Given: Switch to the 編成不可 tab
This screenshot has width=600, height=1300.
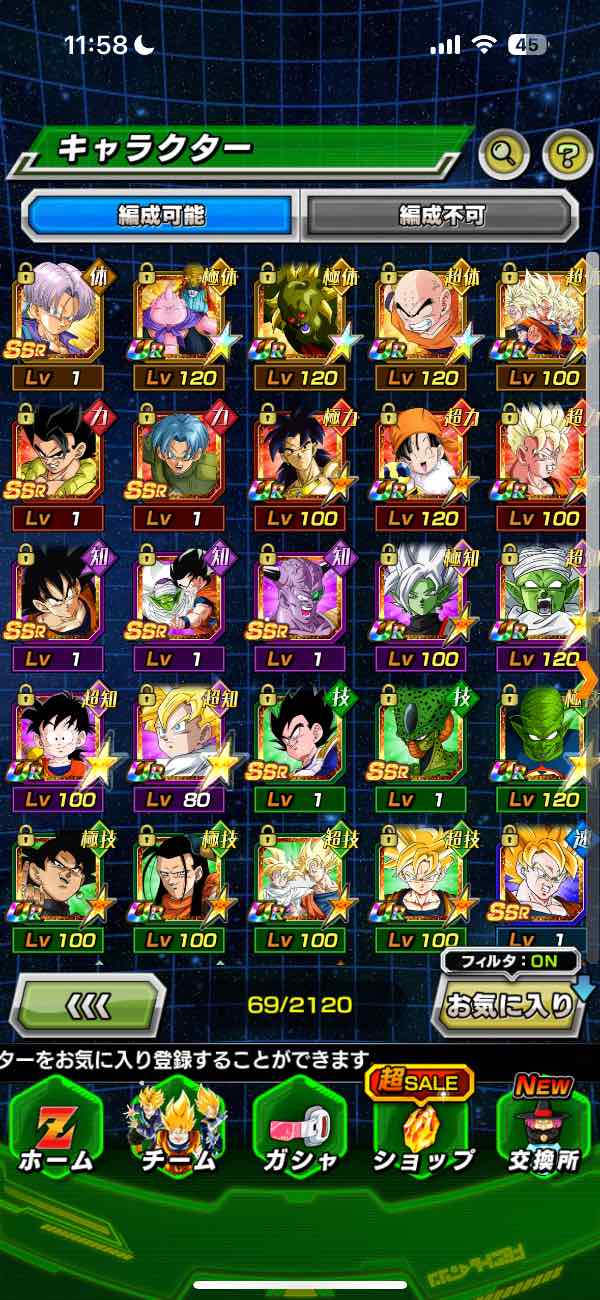Looking at the screenshot, I should pos(440,214).
